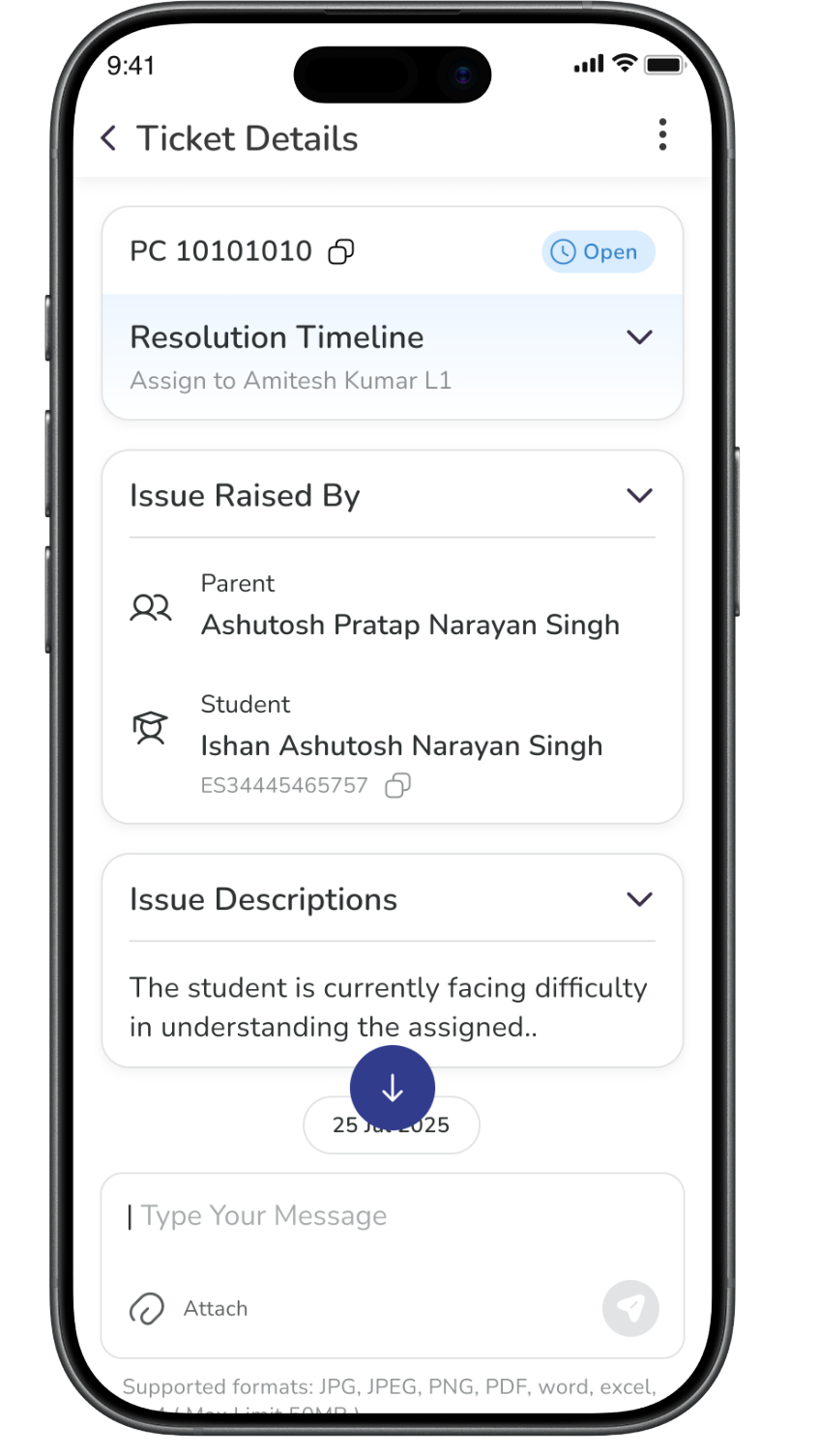Screen dimensions: 819x1456
Task: Expand the Resolution Timeline section
Action: click(639, 337)
